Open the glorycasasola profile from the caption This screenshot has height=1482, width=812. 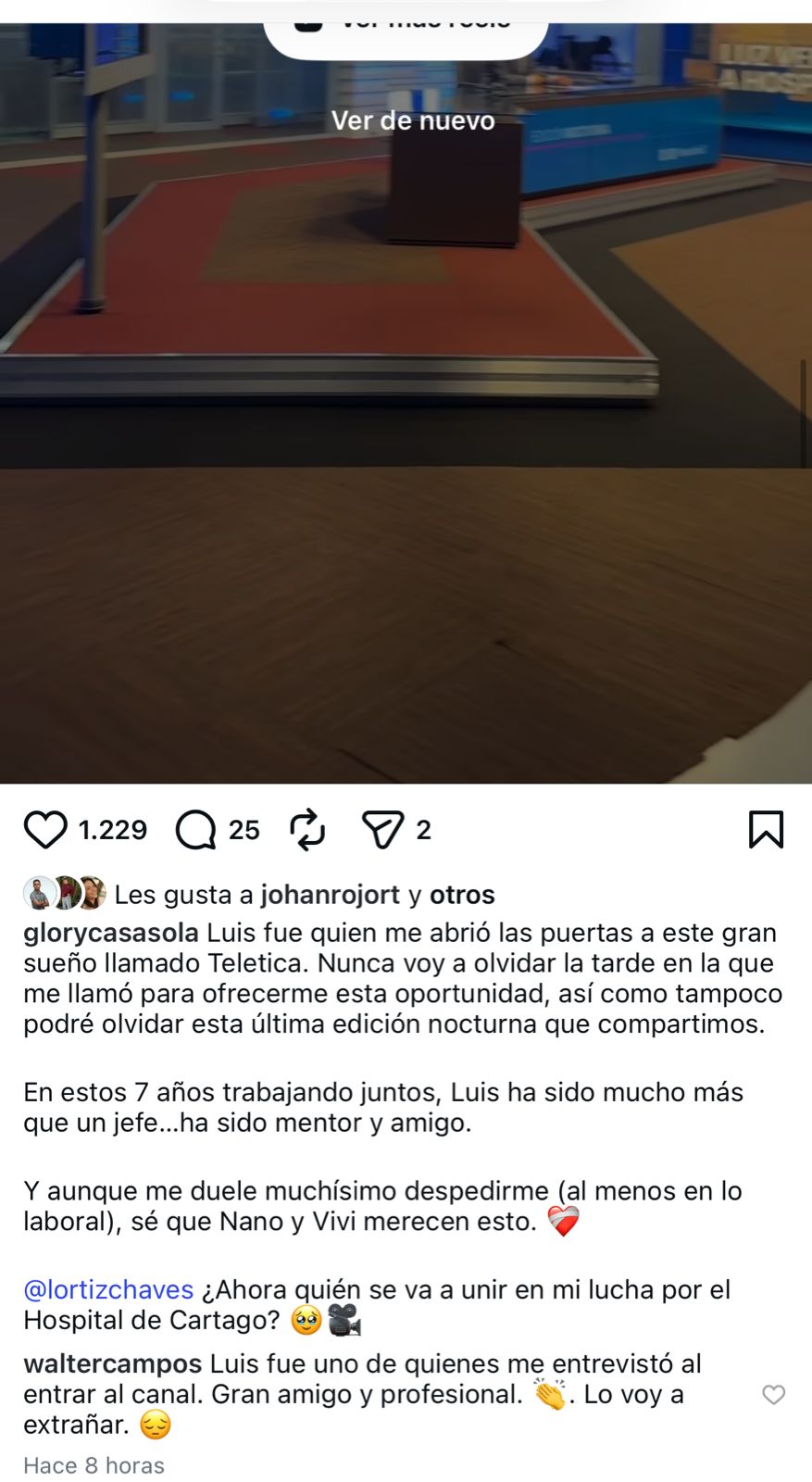[111, 933]
